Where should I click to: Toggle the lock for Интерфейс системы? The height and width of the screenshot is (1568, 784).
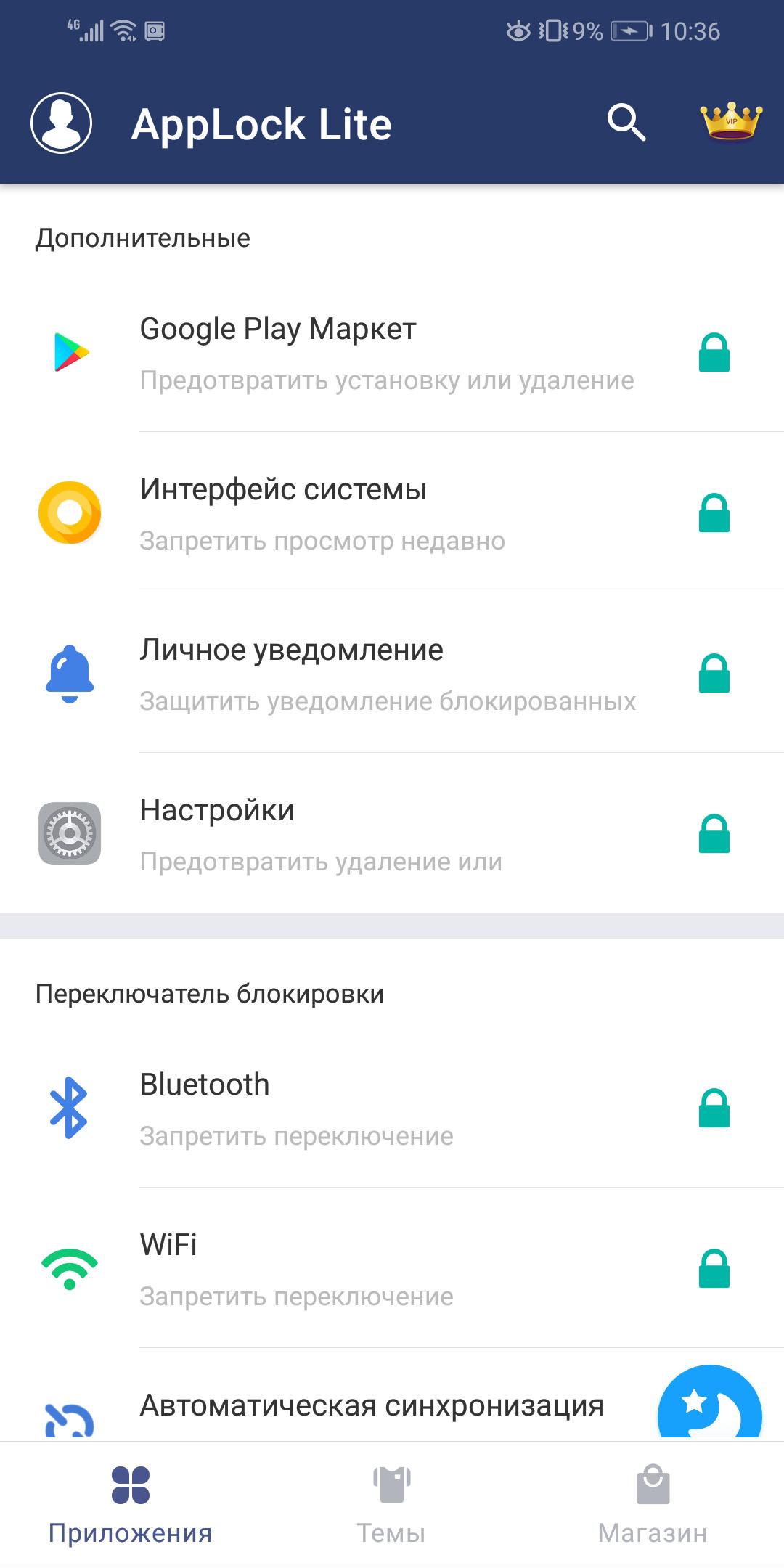[x=714, y=513]
